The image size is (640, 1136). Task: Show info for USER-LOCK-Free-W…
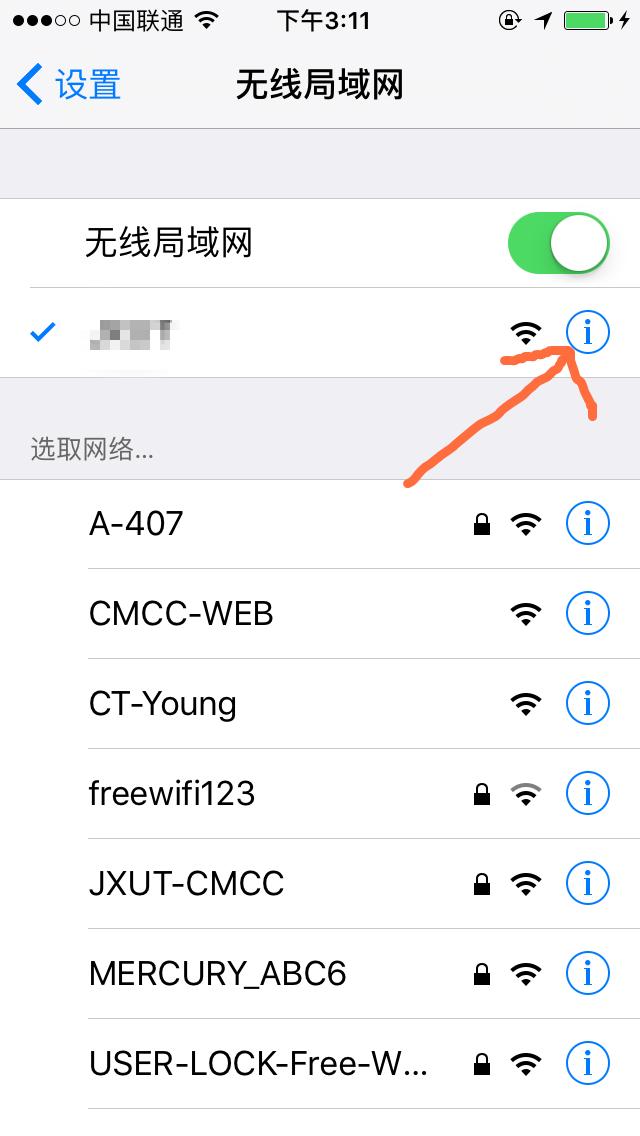pyautogui.click(x=587, y=1063)
